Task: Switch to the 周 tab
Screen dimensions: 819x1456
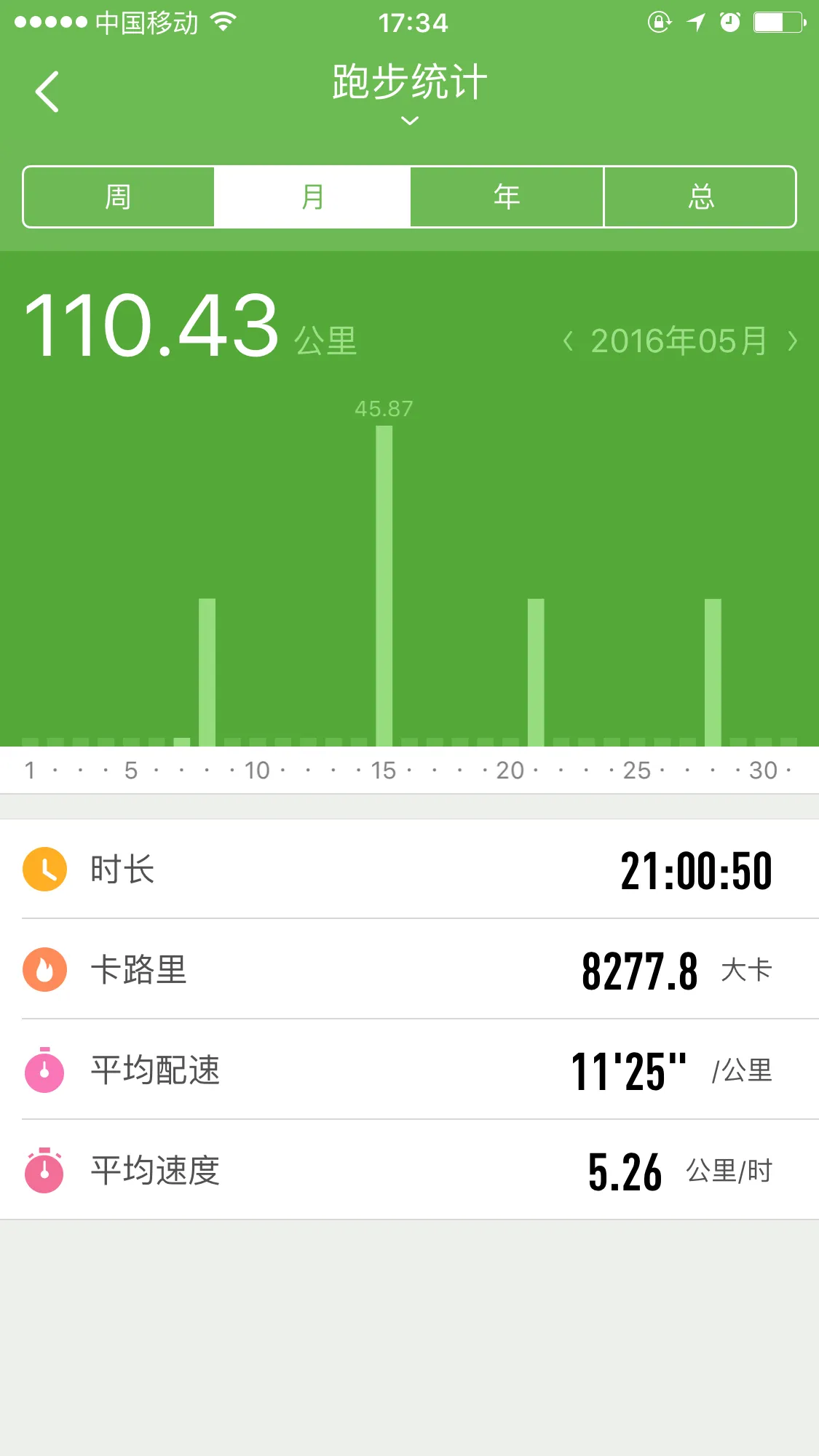Action: tap(119, 197)
